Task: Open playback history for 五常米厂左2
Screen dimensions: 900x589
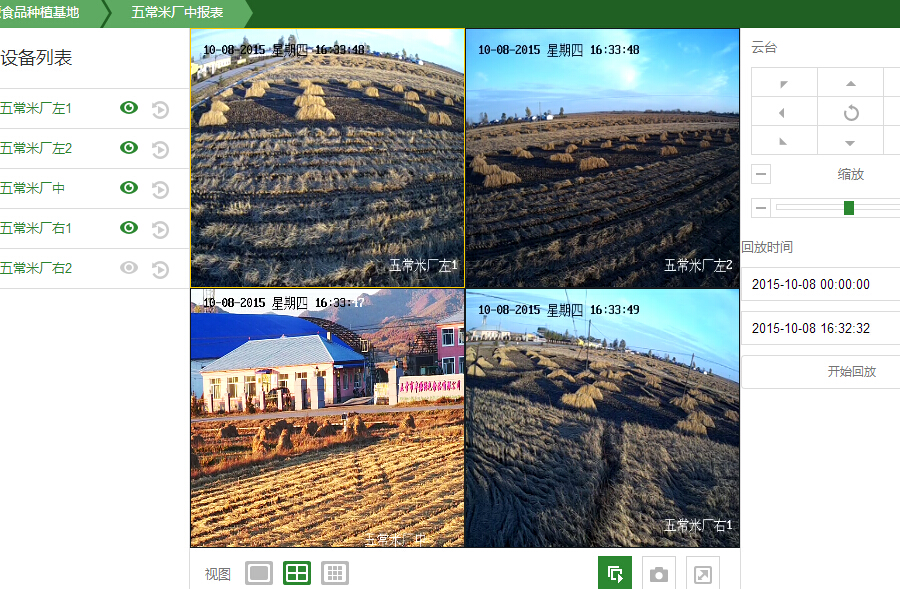Action: coord(160,149)
